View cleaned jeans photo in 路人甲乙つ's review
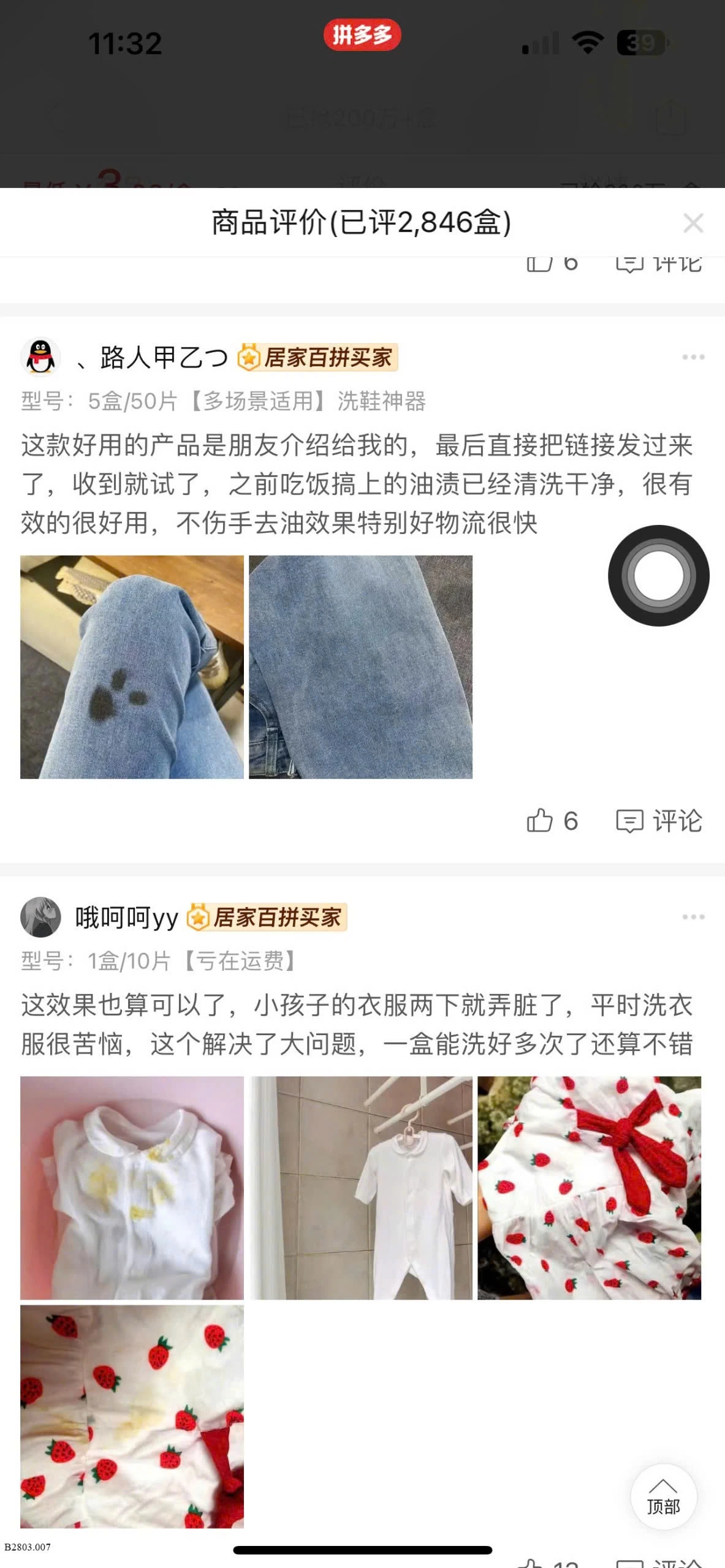 click(360, 667)
